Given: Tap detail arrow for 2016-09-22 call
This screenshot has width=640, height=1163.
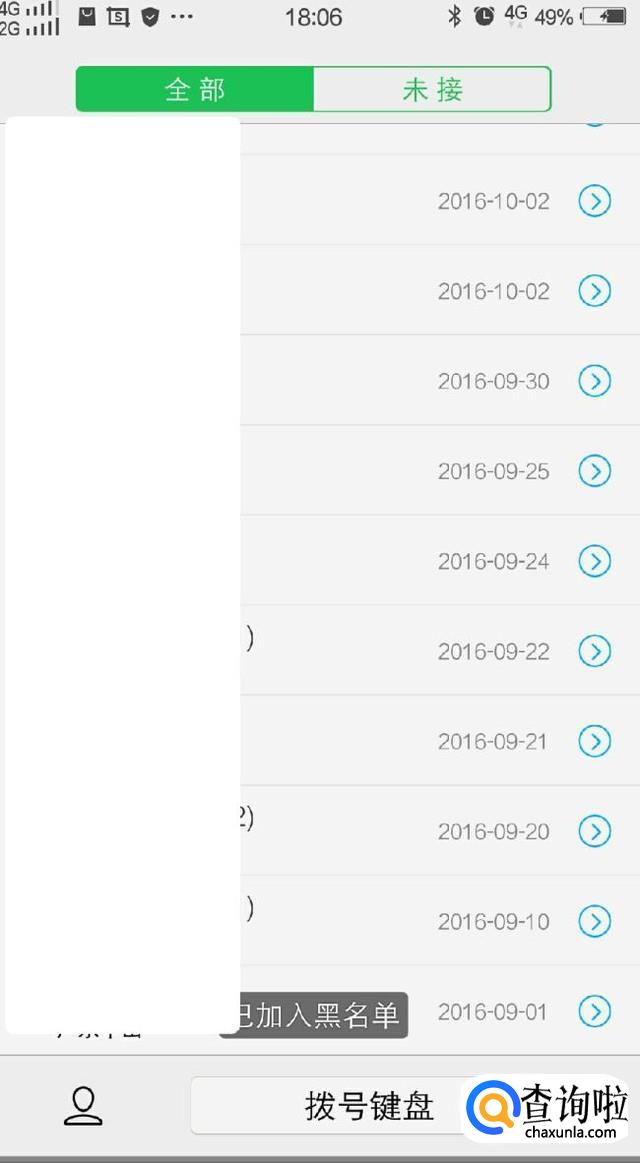Looking at the screenshot, I should click(595, 651).
